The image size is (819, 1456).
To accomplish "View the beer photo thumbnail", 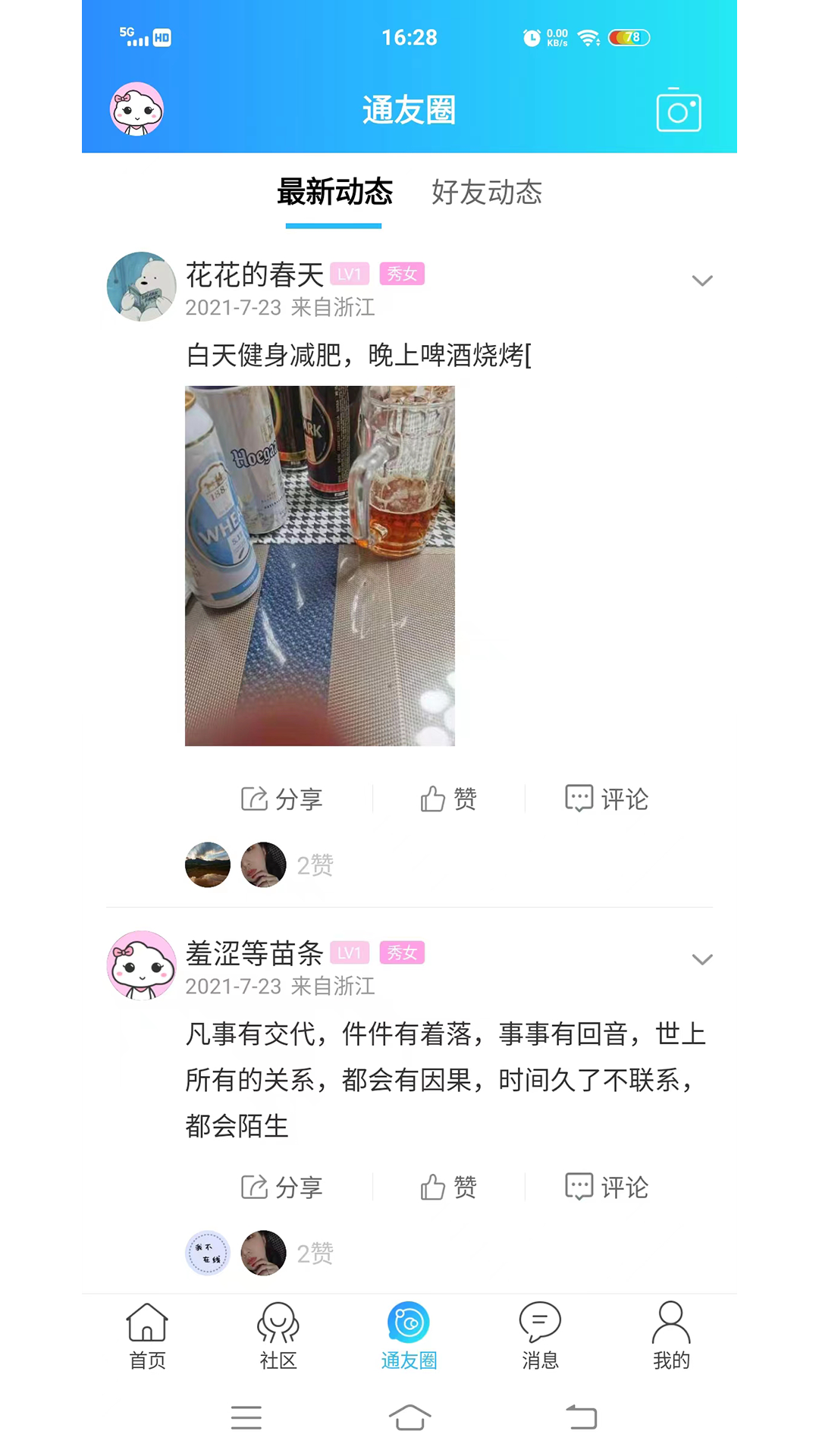I will pos(319,565).
